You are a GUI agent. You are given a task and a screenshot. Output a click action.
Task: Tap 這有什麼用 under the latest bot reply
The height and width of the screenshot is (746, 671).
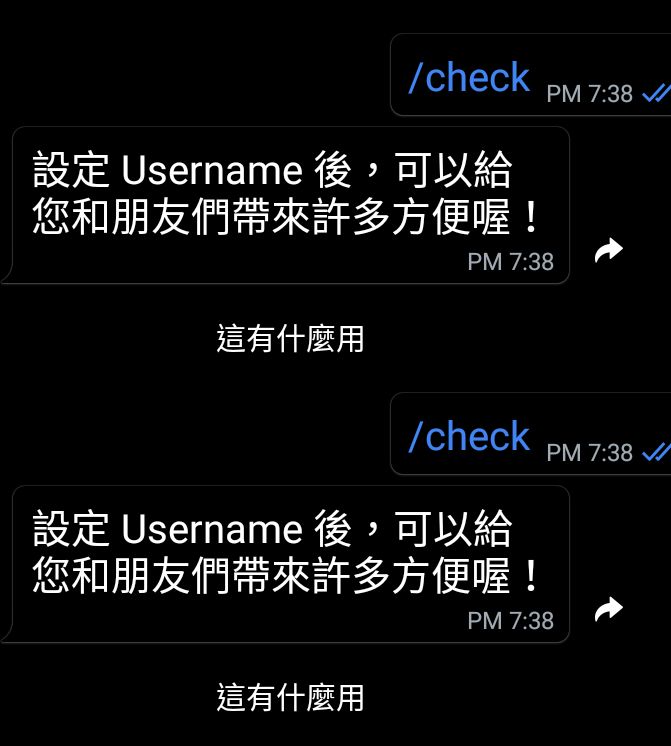pyautogui.click(x=290, y=697)
